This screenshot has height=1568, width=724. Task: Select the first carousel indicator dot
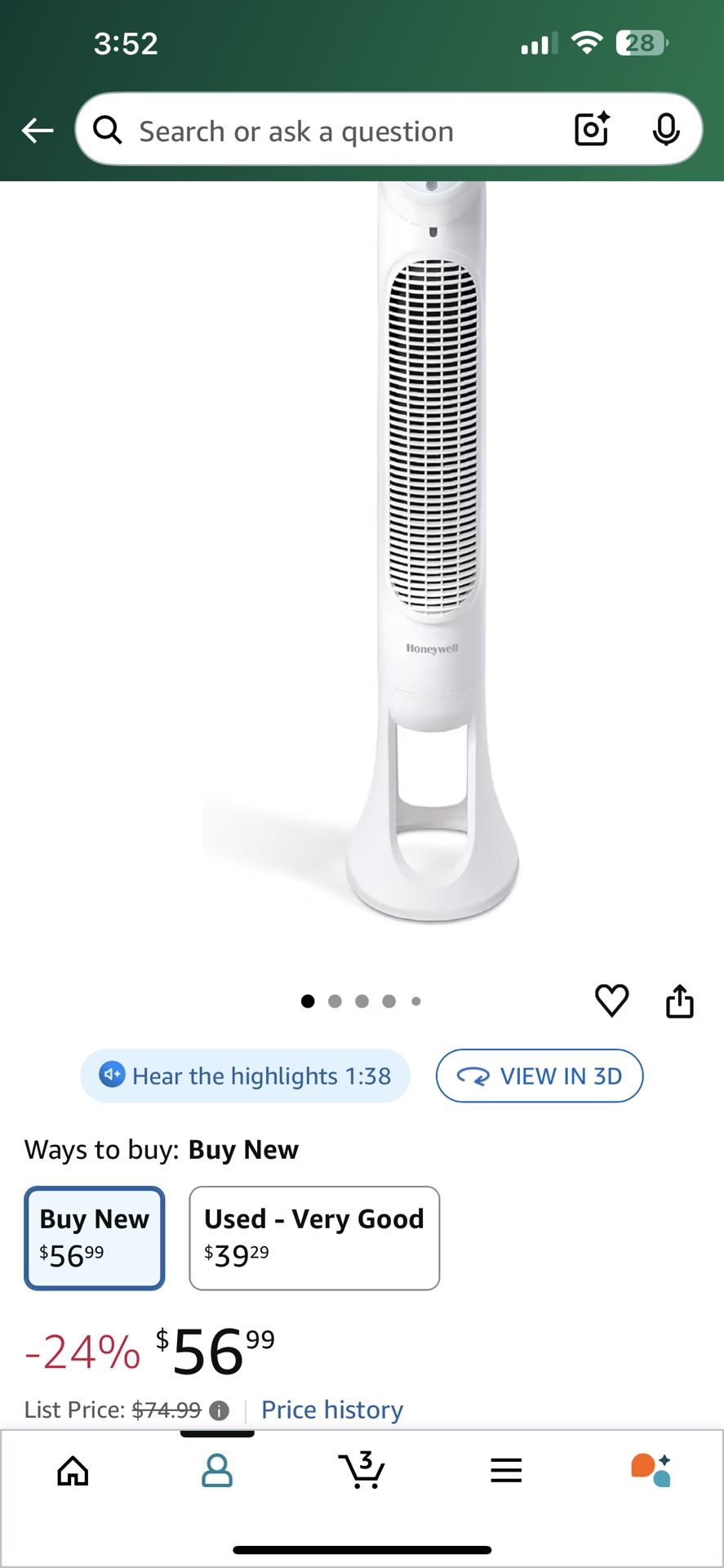[308, 1001]
